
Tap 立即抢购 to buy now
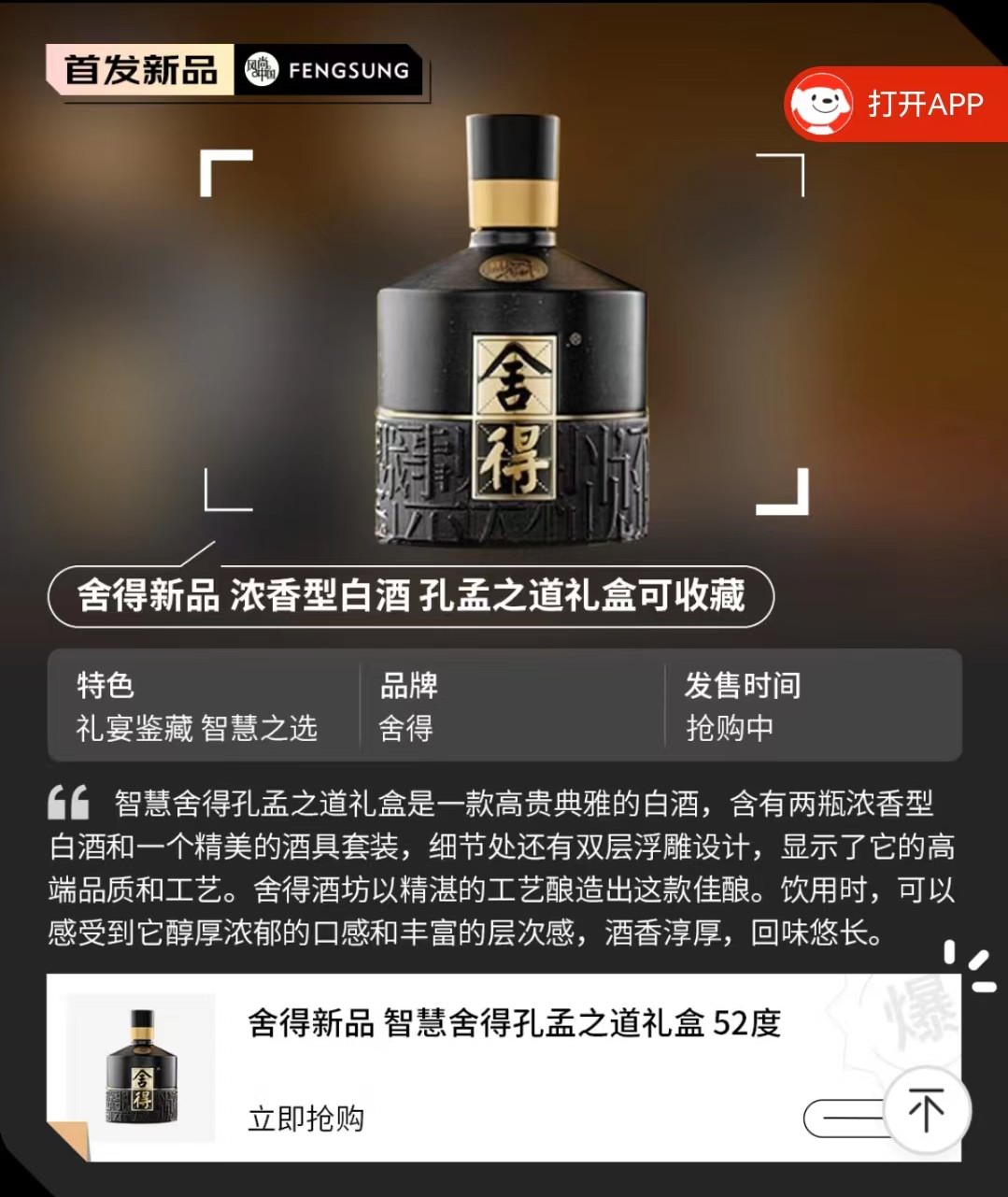[x=305, y=1119]
